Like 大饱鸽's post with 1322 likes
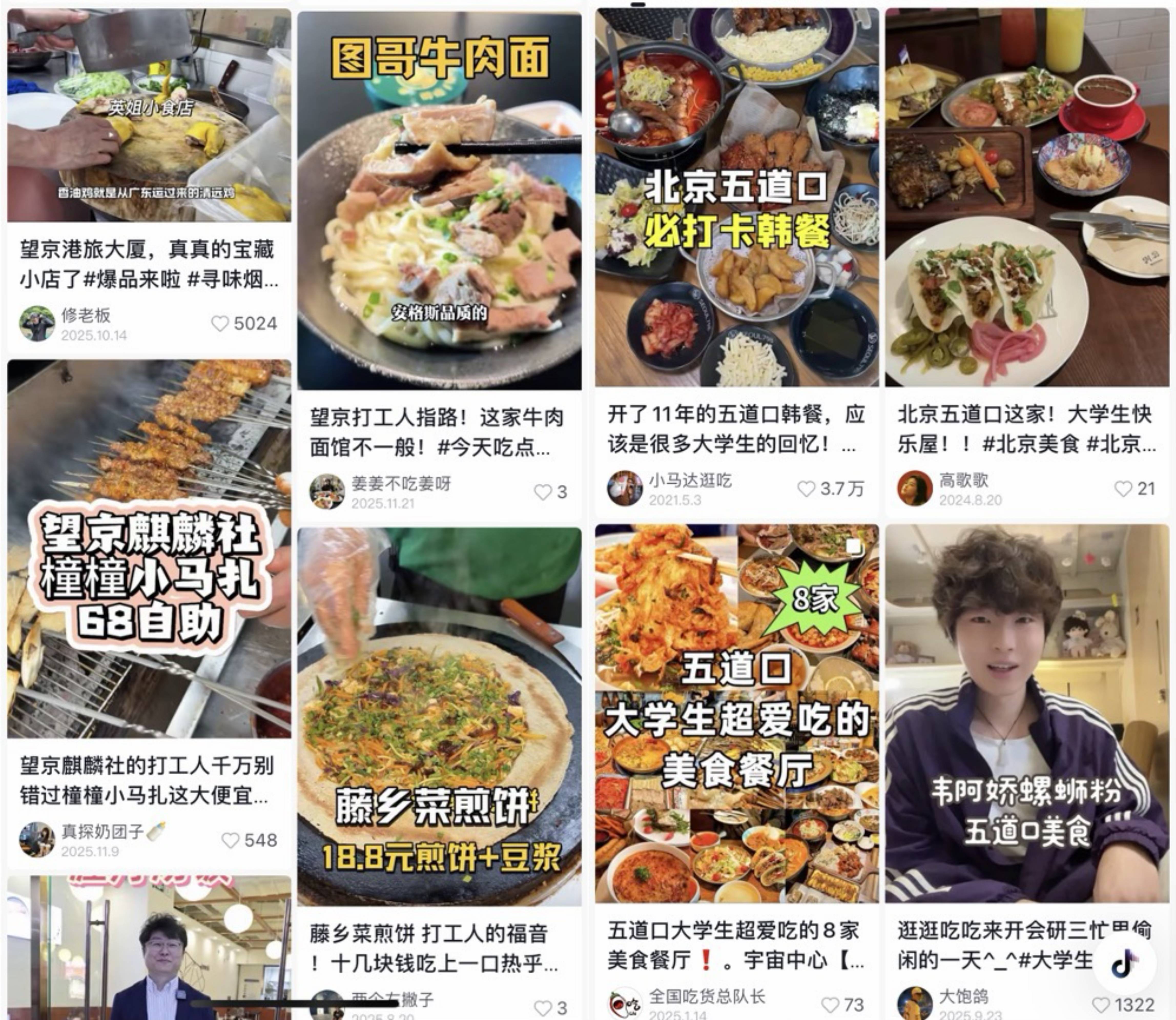This screenshot has height=1020, width=1176. coord(1102,1005)
